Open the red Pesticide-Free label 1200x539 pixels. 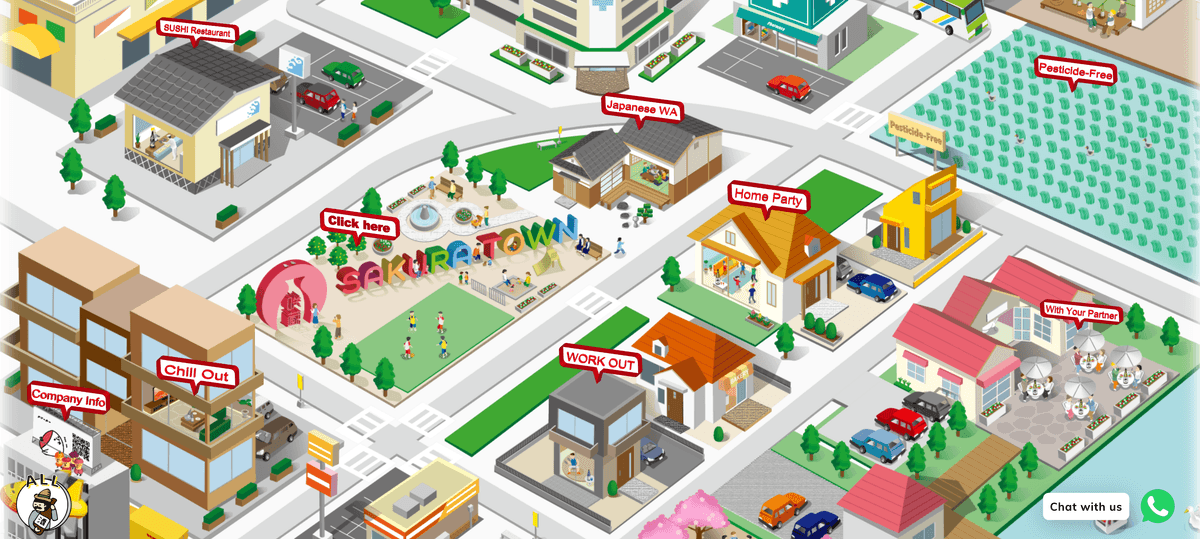(1075, 70)
